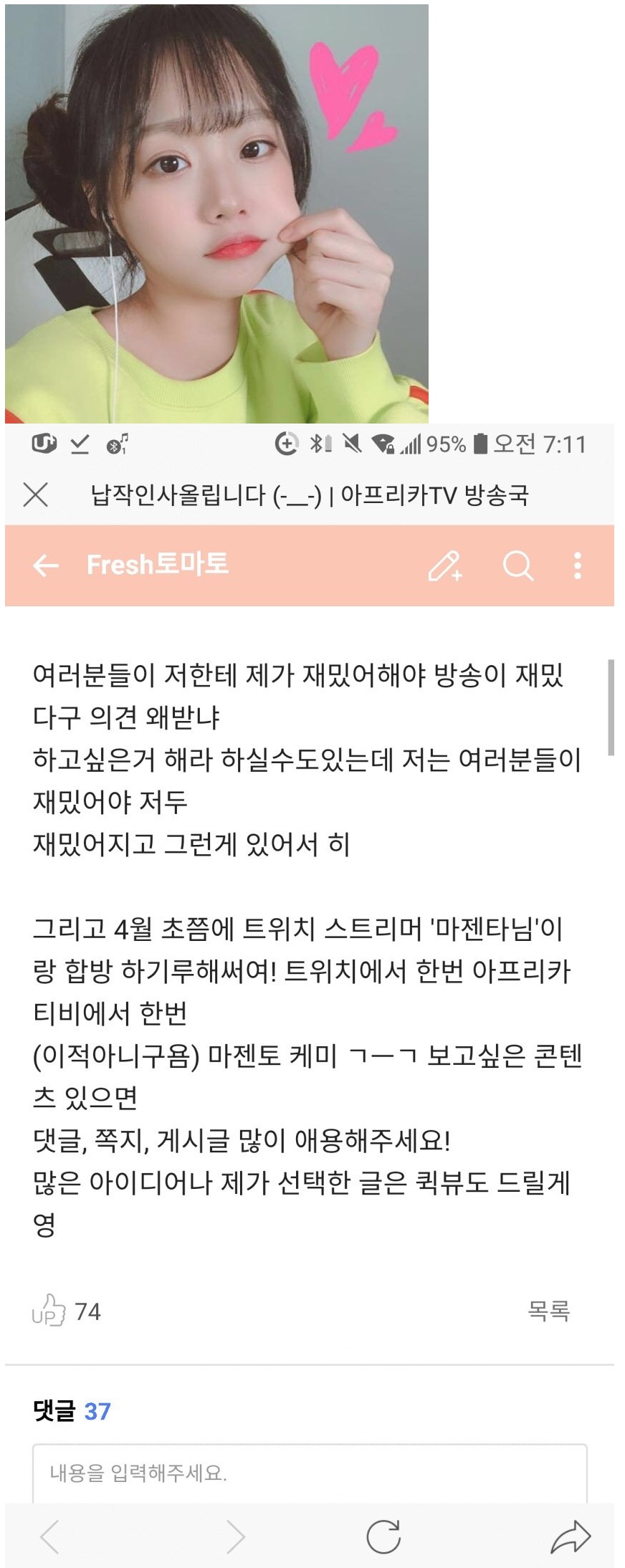
Task: Write a new post with pencil icon
Action: pyautogui.click(x=444, y=565)
